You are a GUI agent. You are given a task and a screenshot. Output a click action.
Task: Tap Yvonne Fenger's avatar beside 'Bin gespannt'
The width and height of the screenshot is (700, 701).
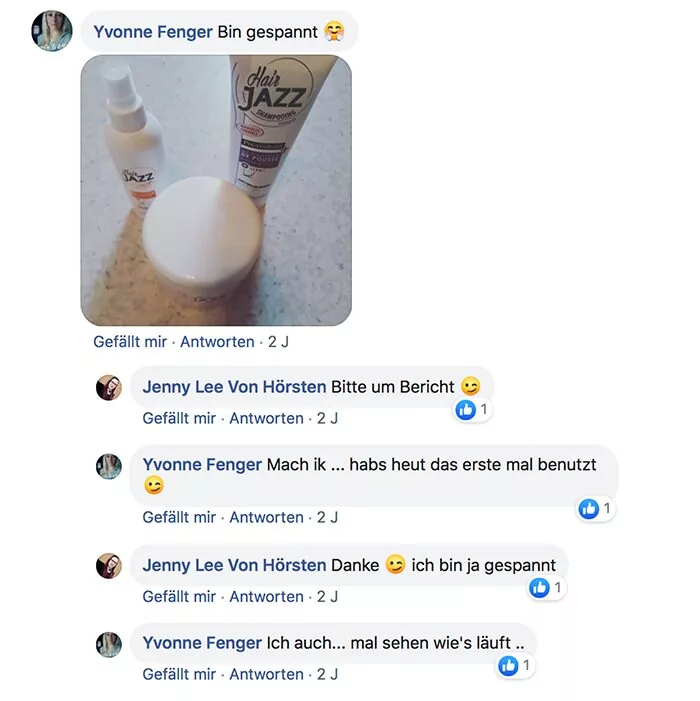click(x=52, y=31)
